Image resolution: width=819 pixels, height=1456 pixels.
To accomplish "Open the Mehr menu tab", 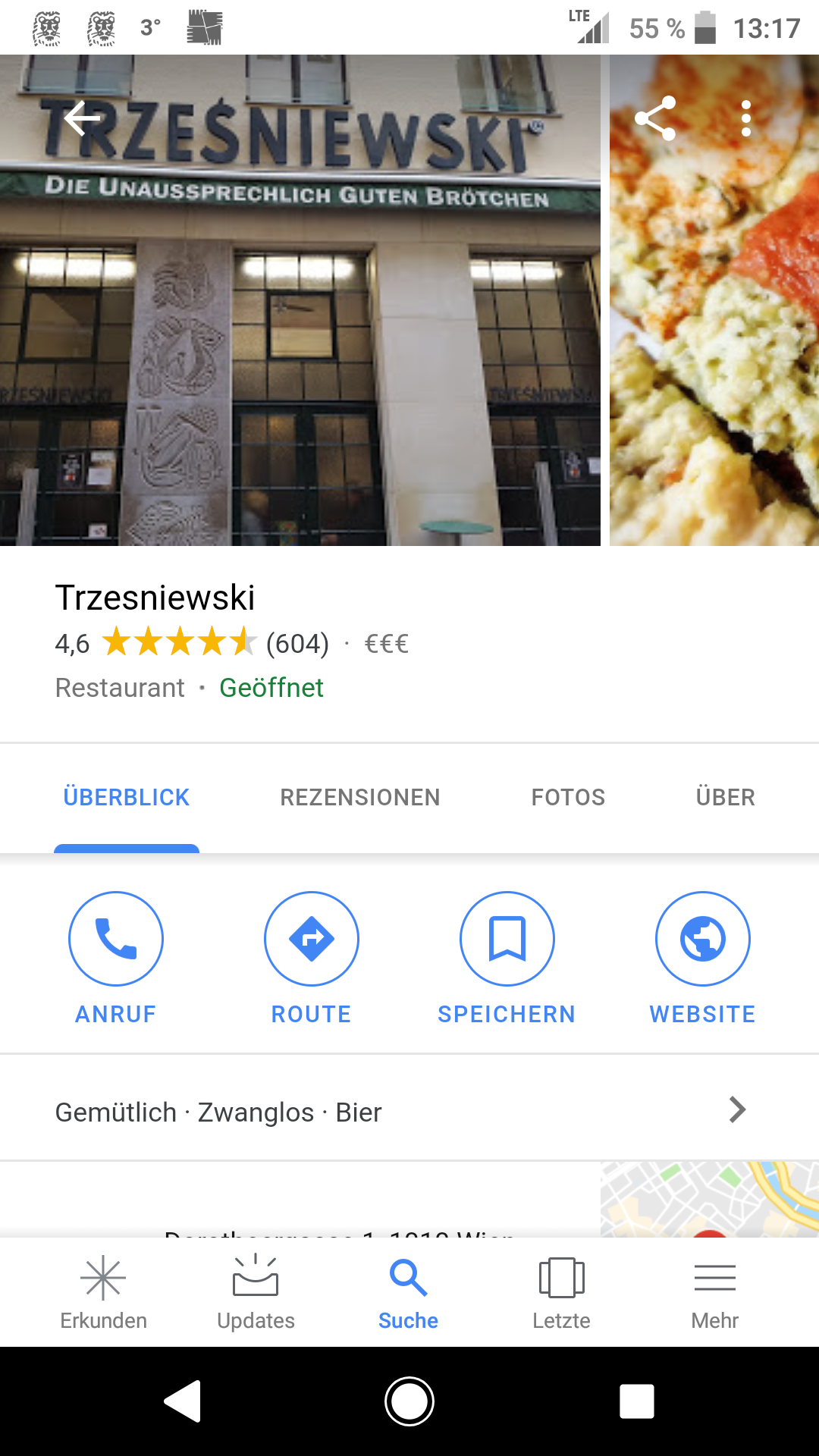I will coord(714,1293).
